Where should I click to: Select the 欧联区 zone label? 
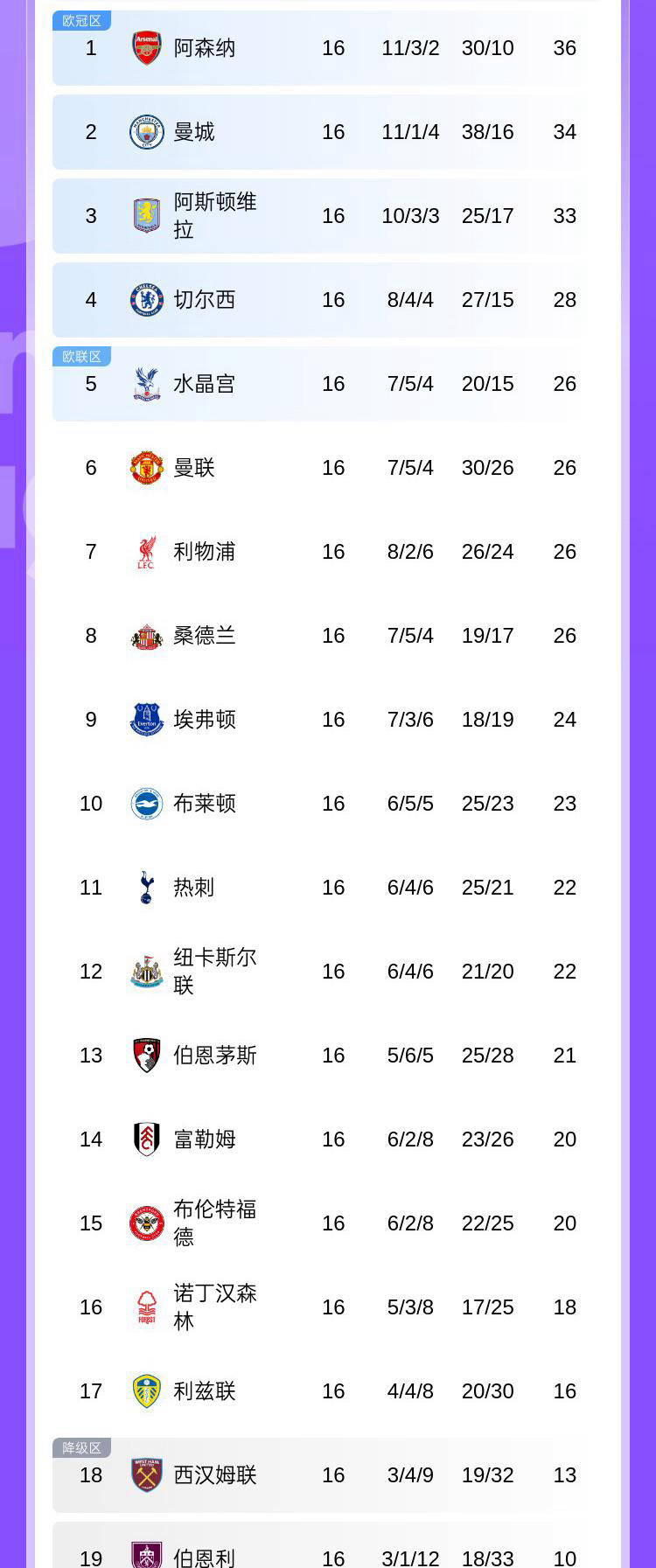coord(80,355)
